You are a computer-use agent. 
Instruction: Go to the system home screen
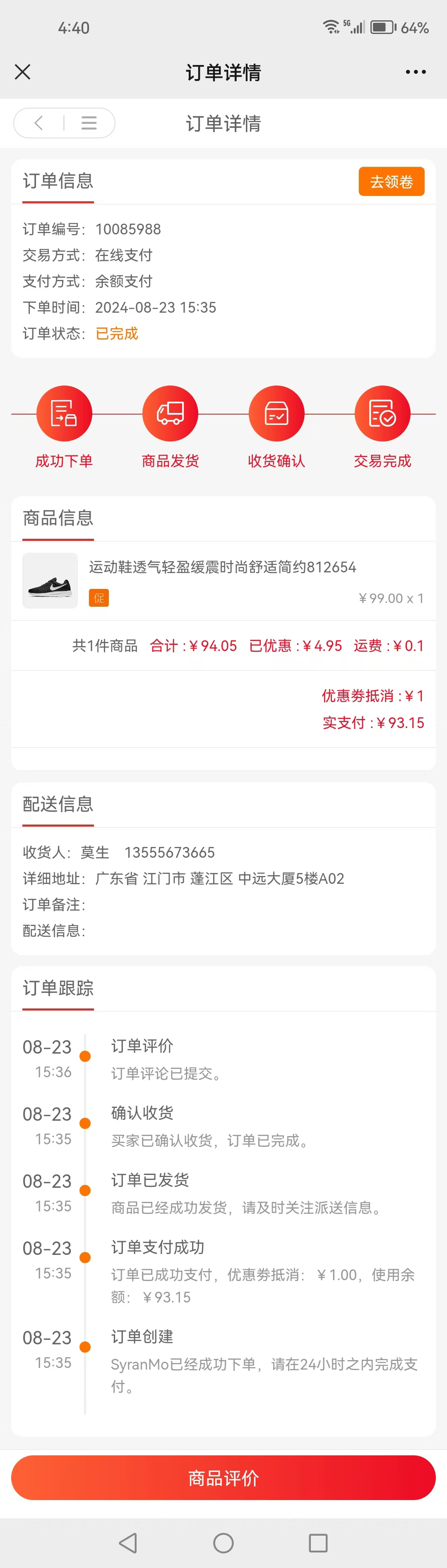(223, 1542)
